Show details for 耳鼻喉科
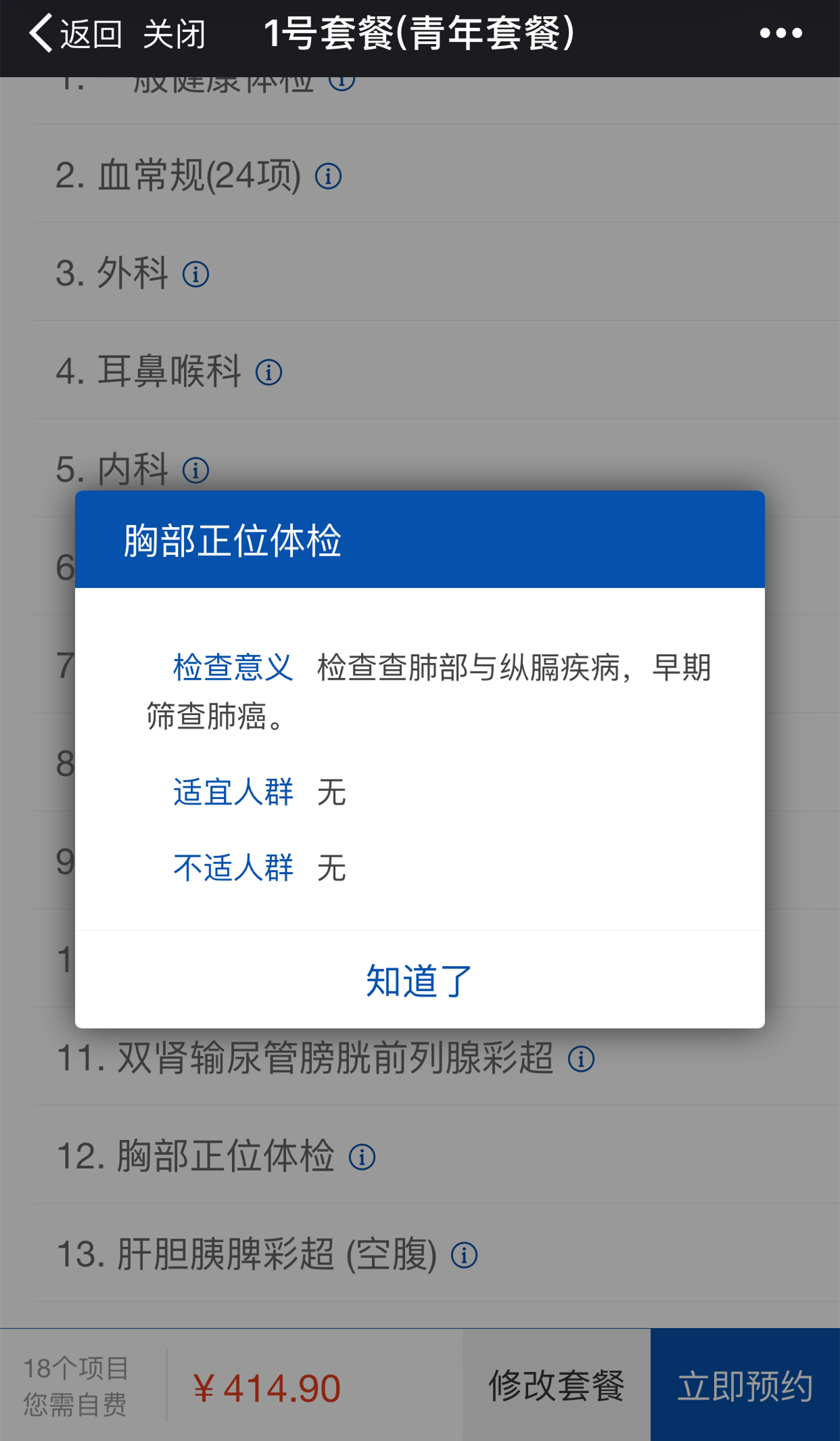Viewport: 840px width, 1441px height. [269, 373]
